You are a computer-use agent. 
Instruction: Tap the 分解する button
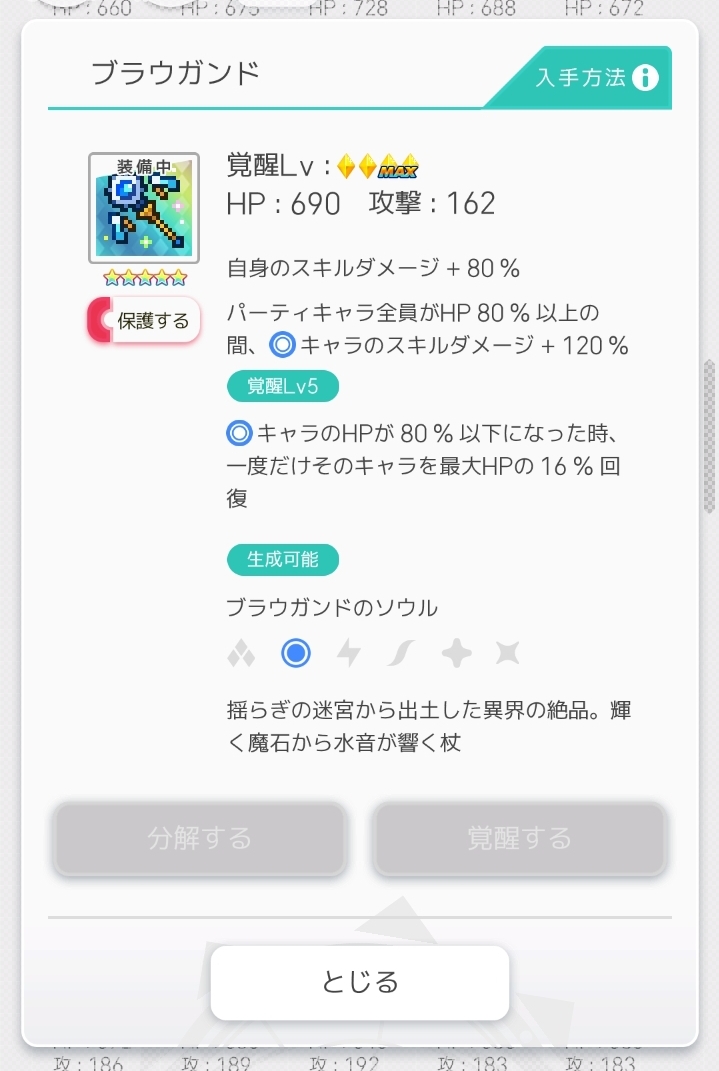tap(199, 838)
